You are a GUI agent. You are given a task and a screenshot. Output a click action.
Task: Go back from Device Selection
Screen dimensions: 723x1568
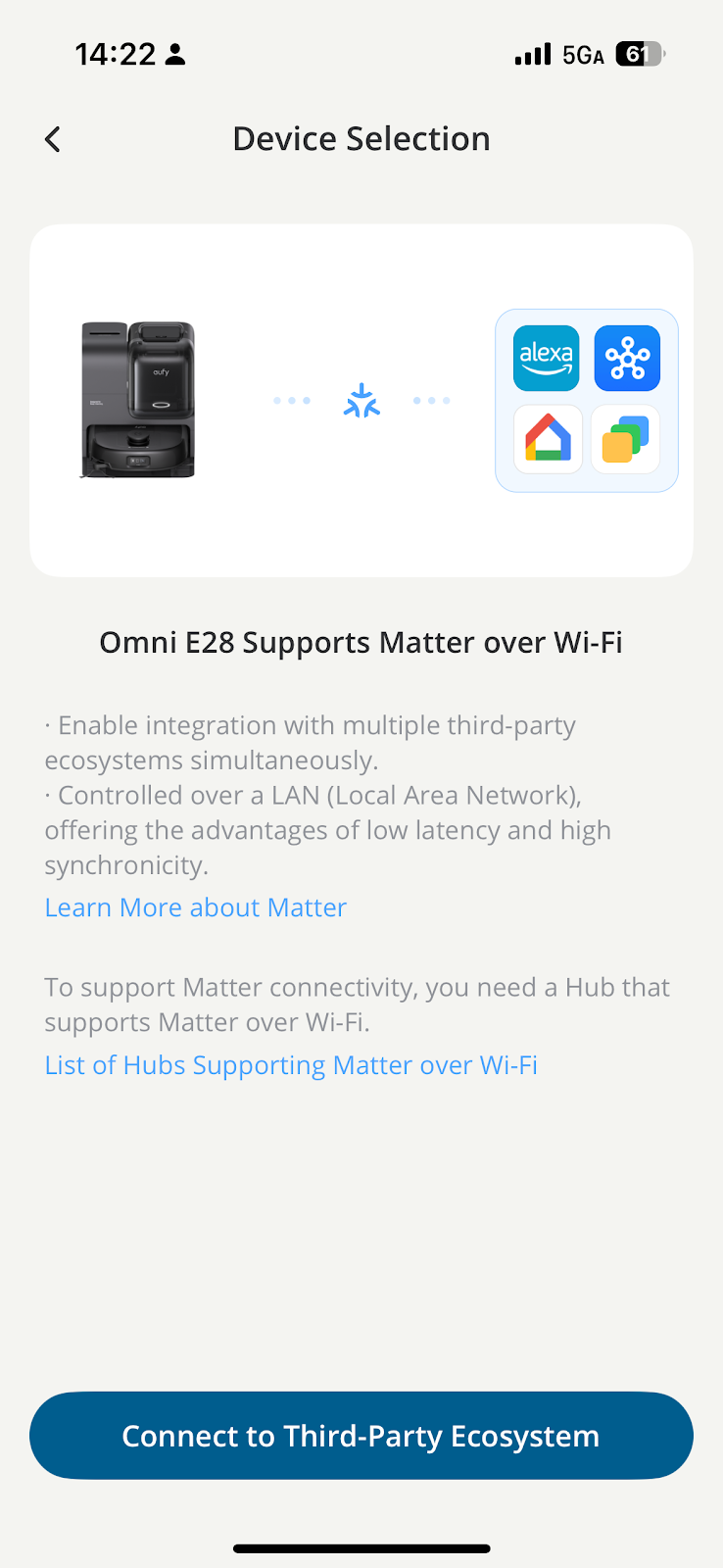[53, 139]
